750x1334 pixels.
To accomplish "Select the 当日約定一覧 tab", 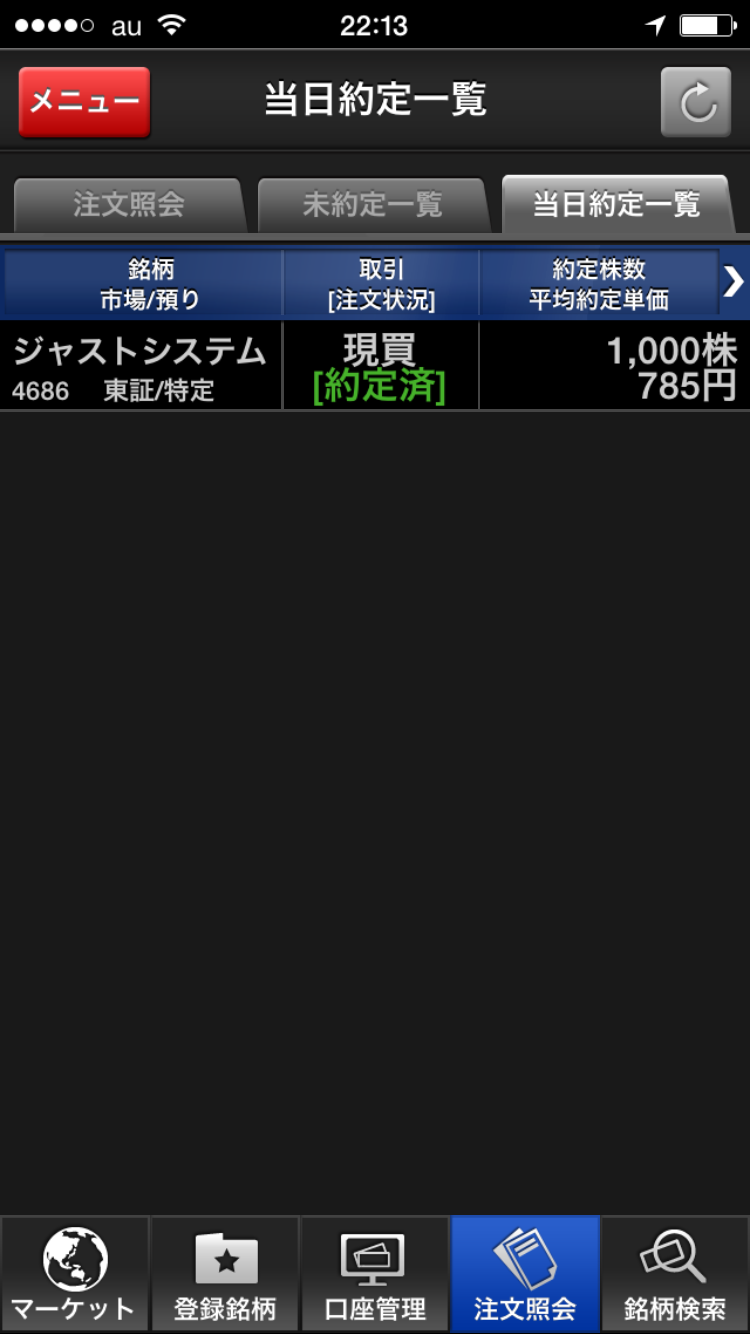I will [x=616, y=205].
